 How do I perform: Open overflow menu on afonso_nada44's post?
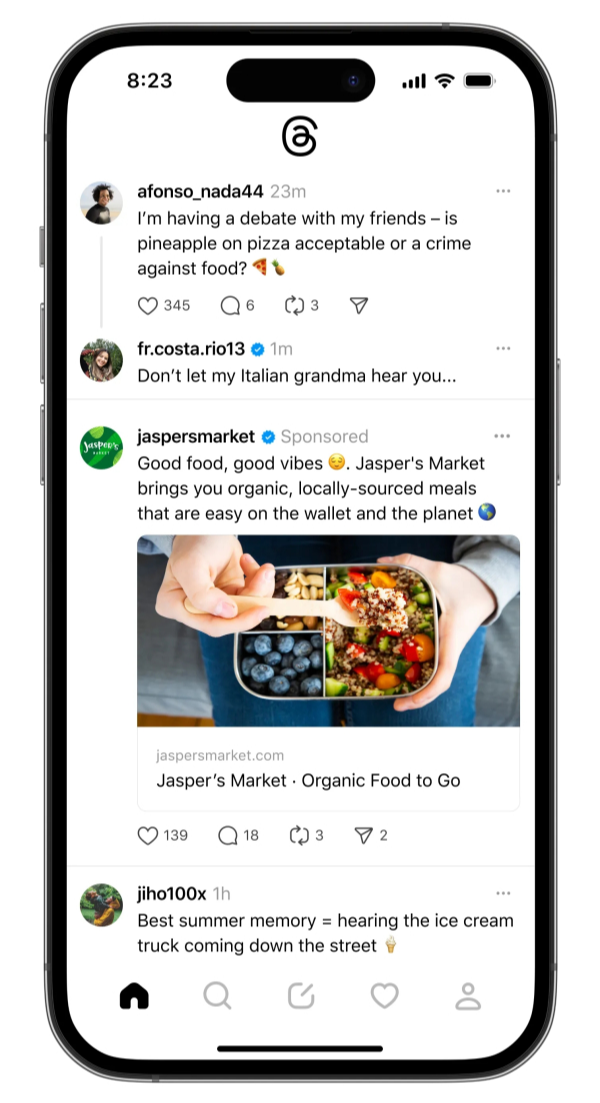click(503, 191)
